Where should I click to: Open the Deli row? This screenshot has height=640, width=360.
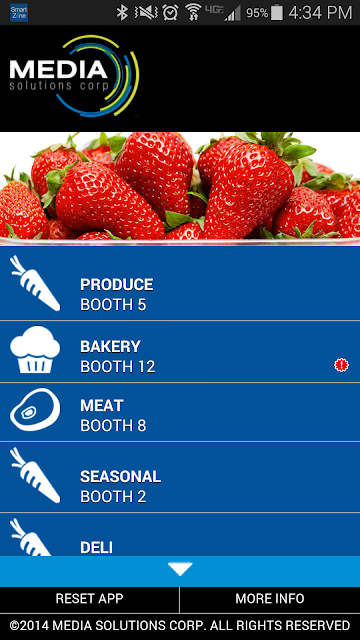click(180, 535)
